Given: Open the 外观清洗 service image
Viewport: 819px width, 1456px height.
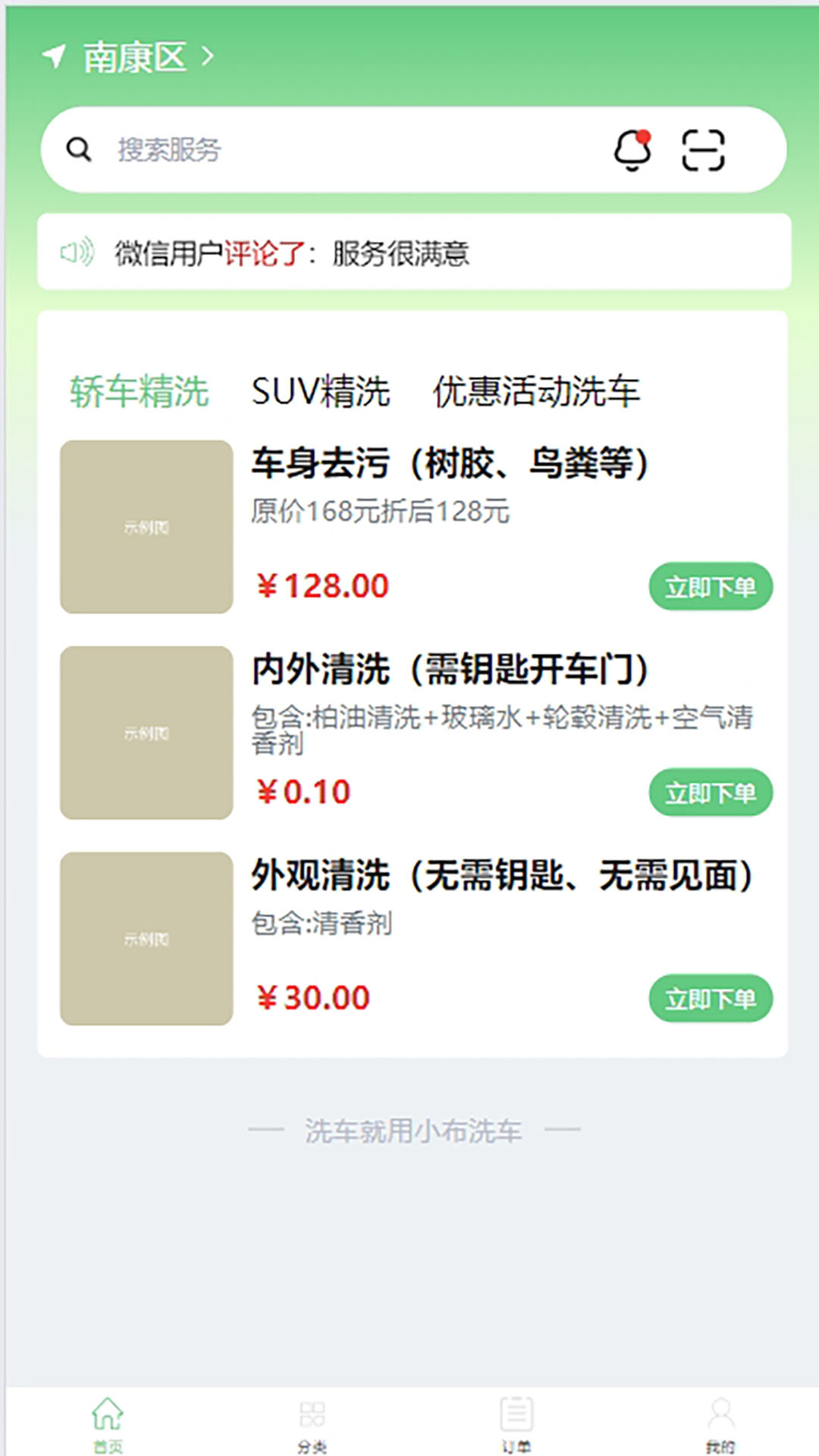Looking at the screenshot, I should click(146, 939).
